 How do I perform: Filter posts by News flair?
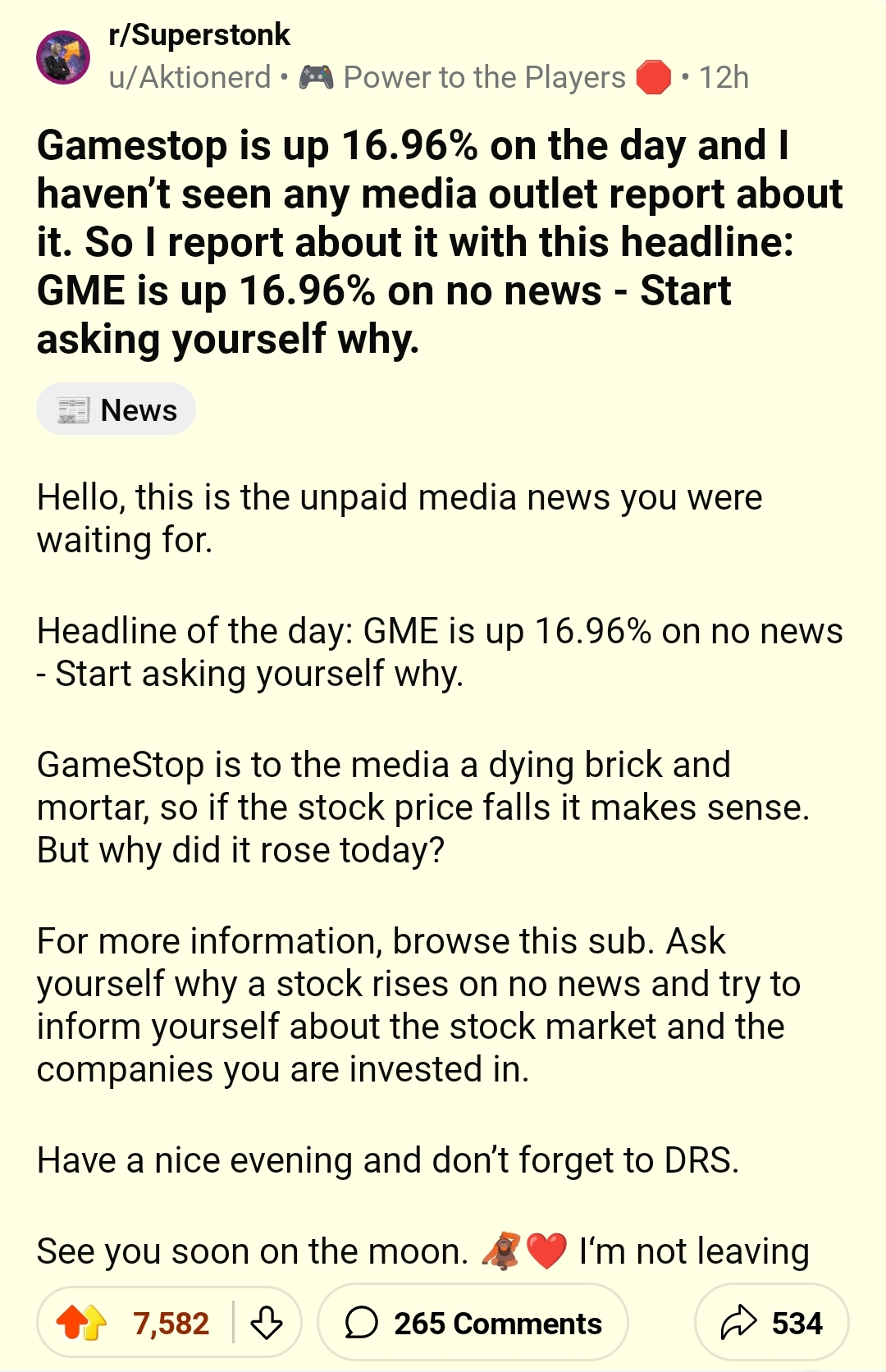[x=116, y=409]
